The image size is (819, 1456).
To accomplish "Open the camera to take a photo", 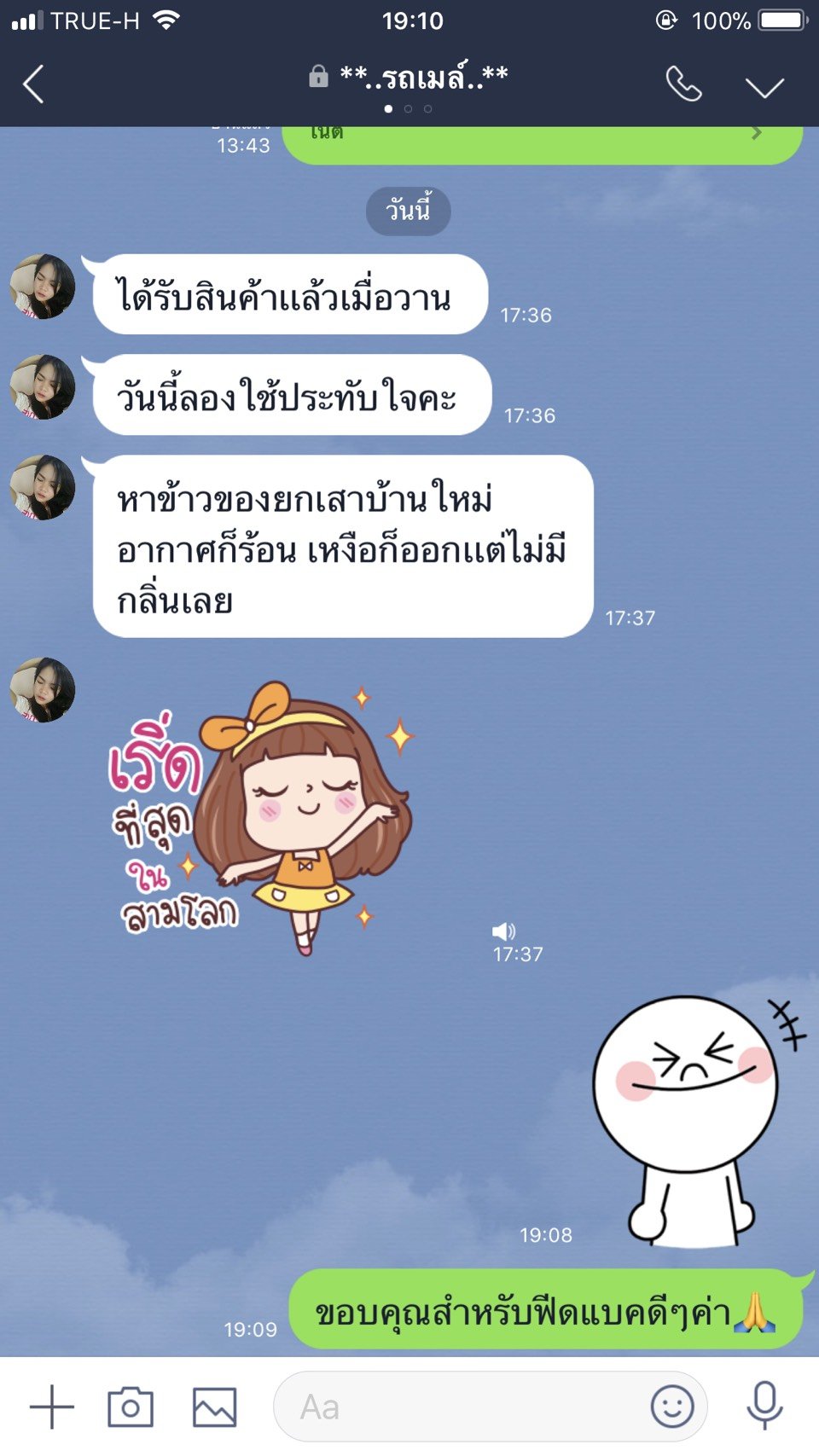I will pyautogui.click(x=131, y=1407).
